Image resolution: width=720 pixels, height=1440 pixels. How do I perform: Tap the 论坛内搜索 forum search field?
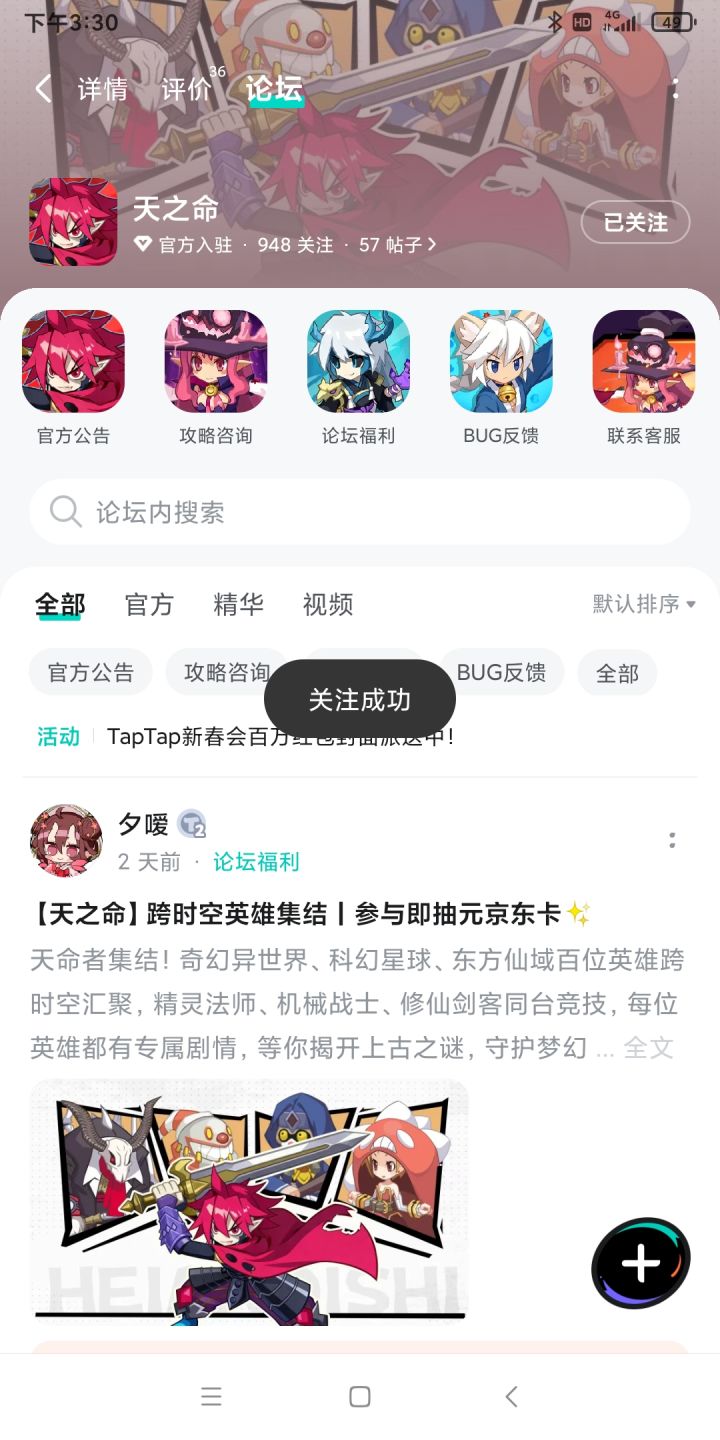(x=360, y=512)
